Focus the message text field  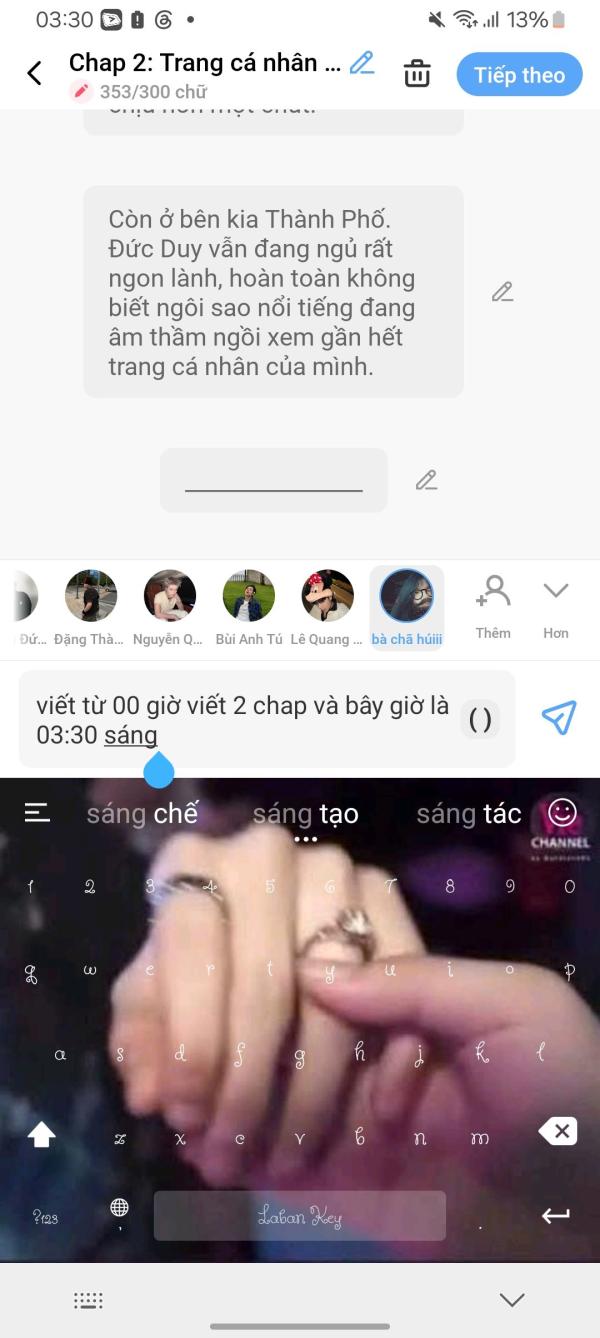[240, 720]
